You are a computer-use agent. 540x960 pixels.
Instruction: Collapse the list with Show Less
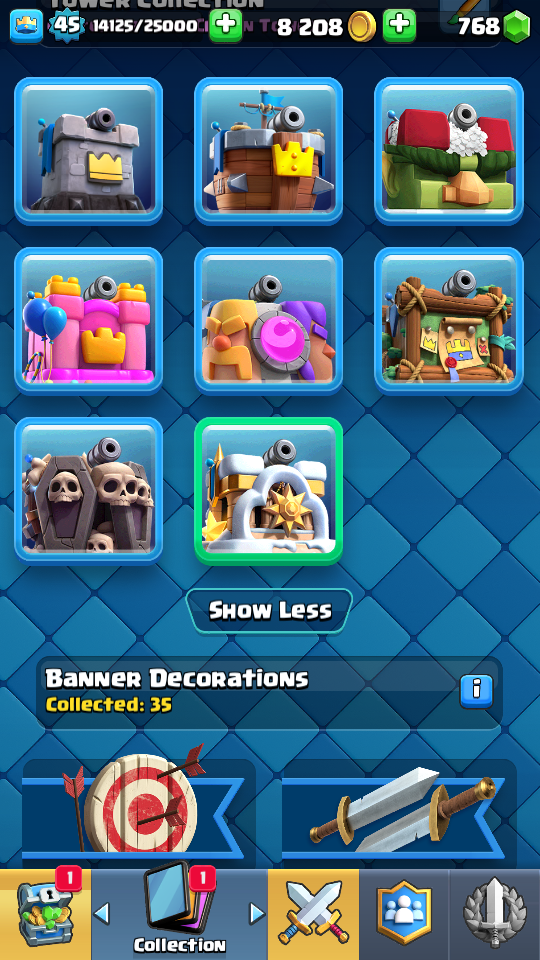(269, 610)
